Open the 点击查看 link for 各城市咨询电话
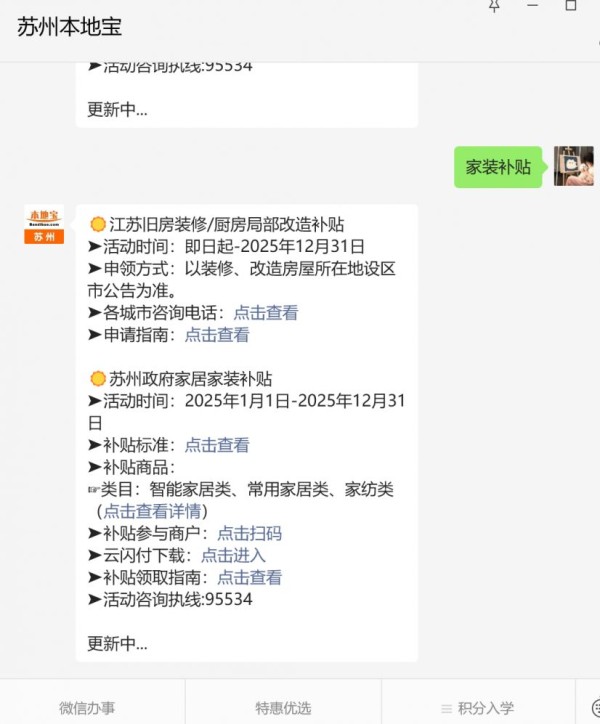The width and height of the screenshot is (600, 724). point(265,313)
